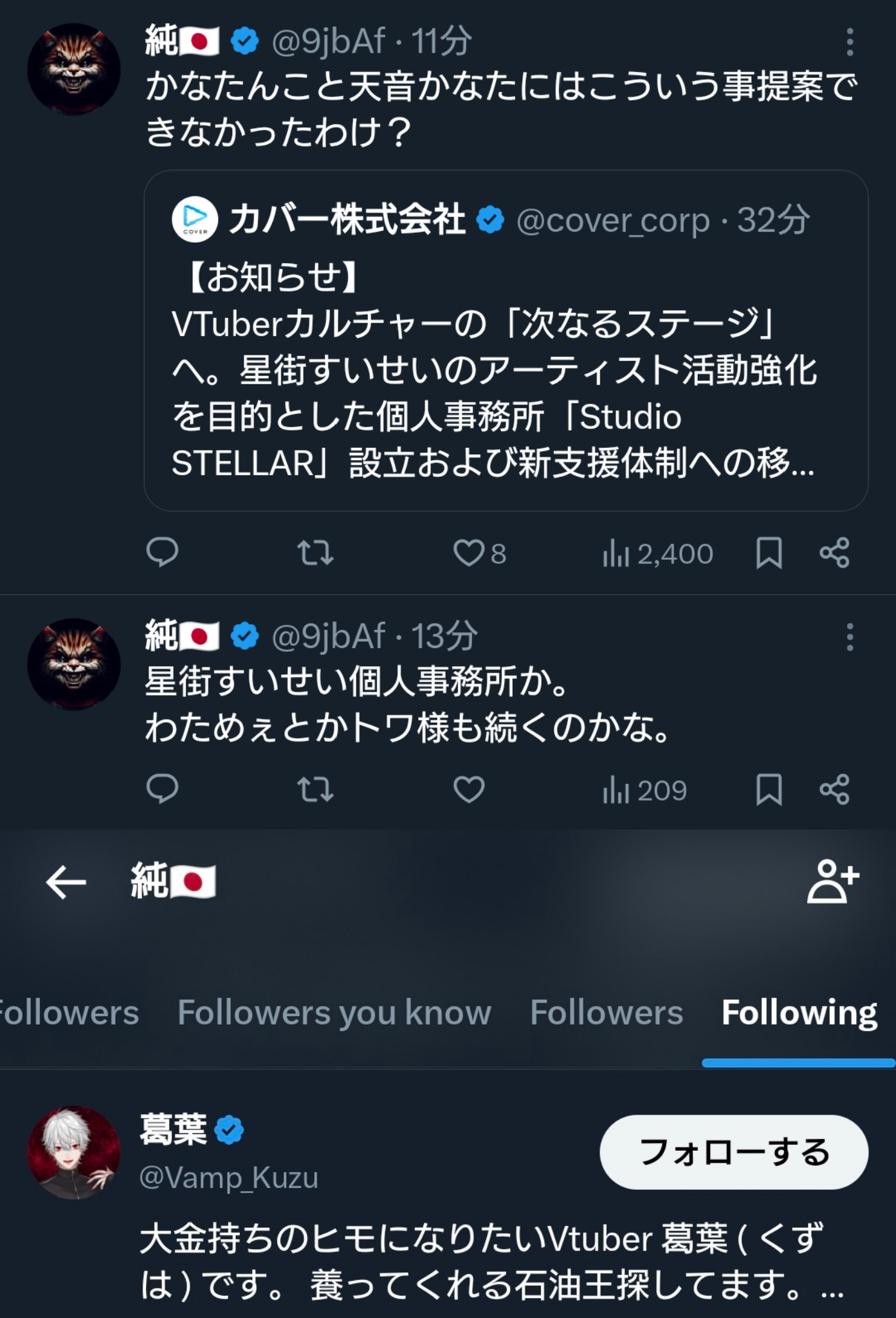Image resolution: width=896 pixels, height=1318 pixels.
Task: Share the 13分 tweet with 209 views
Action: pos(834,790)
